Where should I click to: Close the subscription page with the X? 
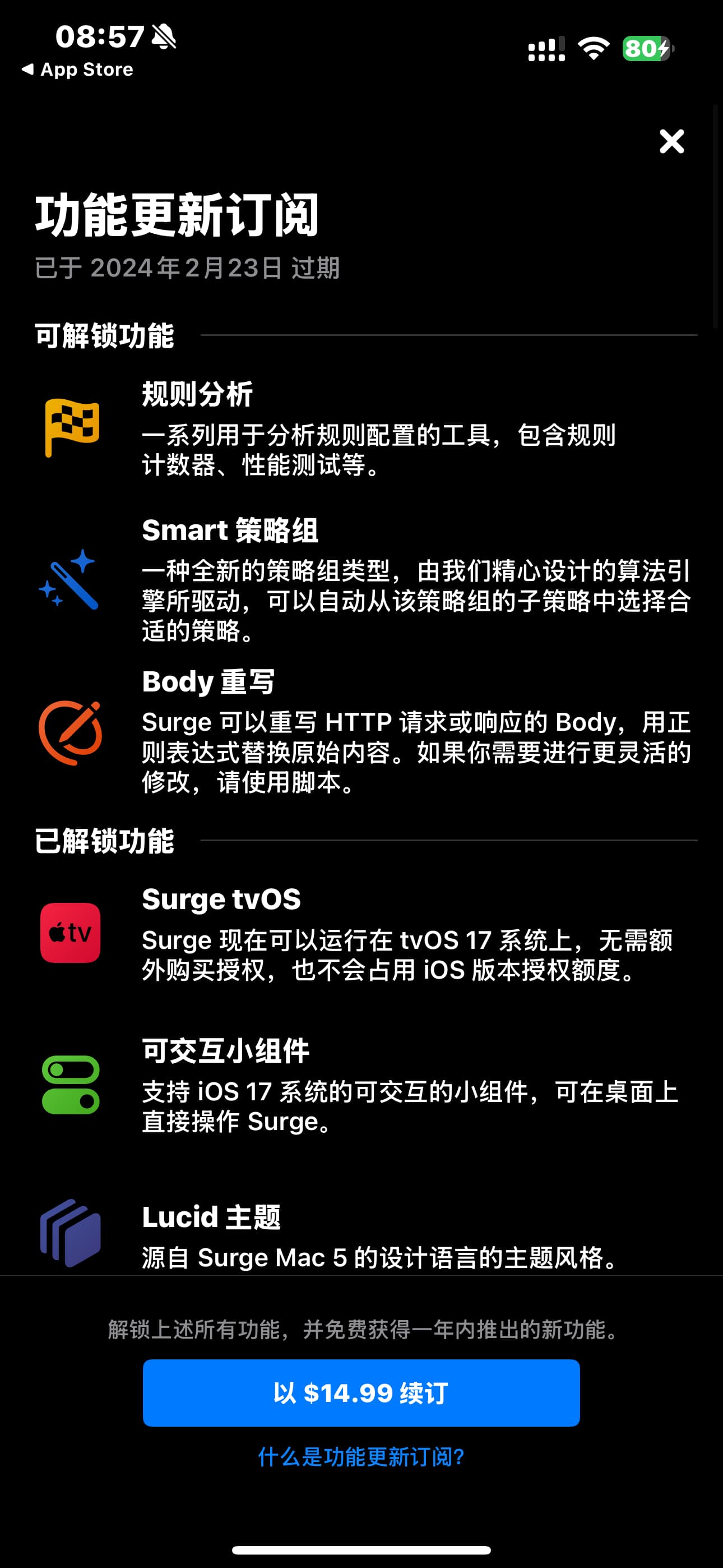point(671,141)
